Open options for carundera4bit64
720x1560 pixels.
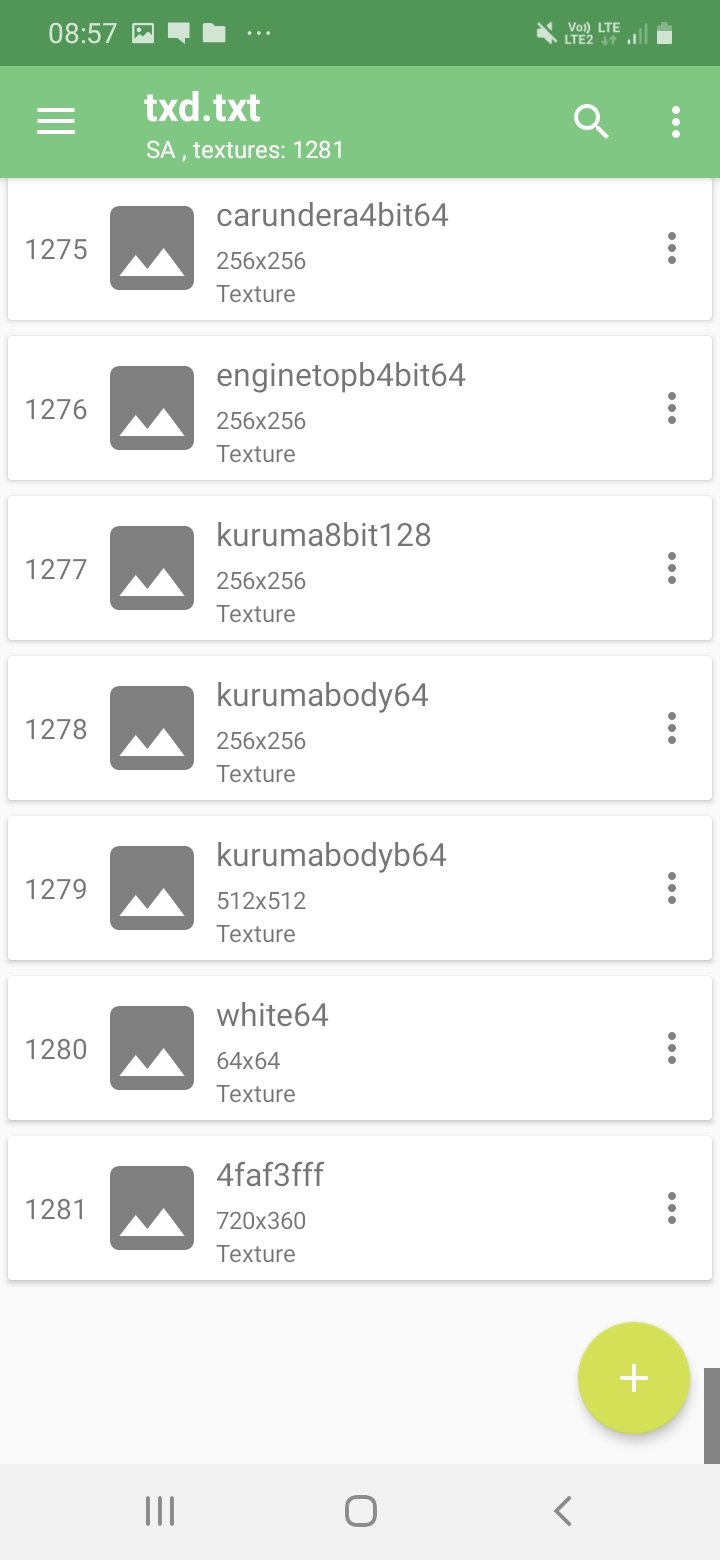(672, 248)
